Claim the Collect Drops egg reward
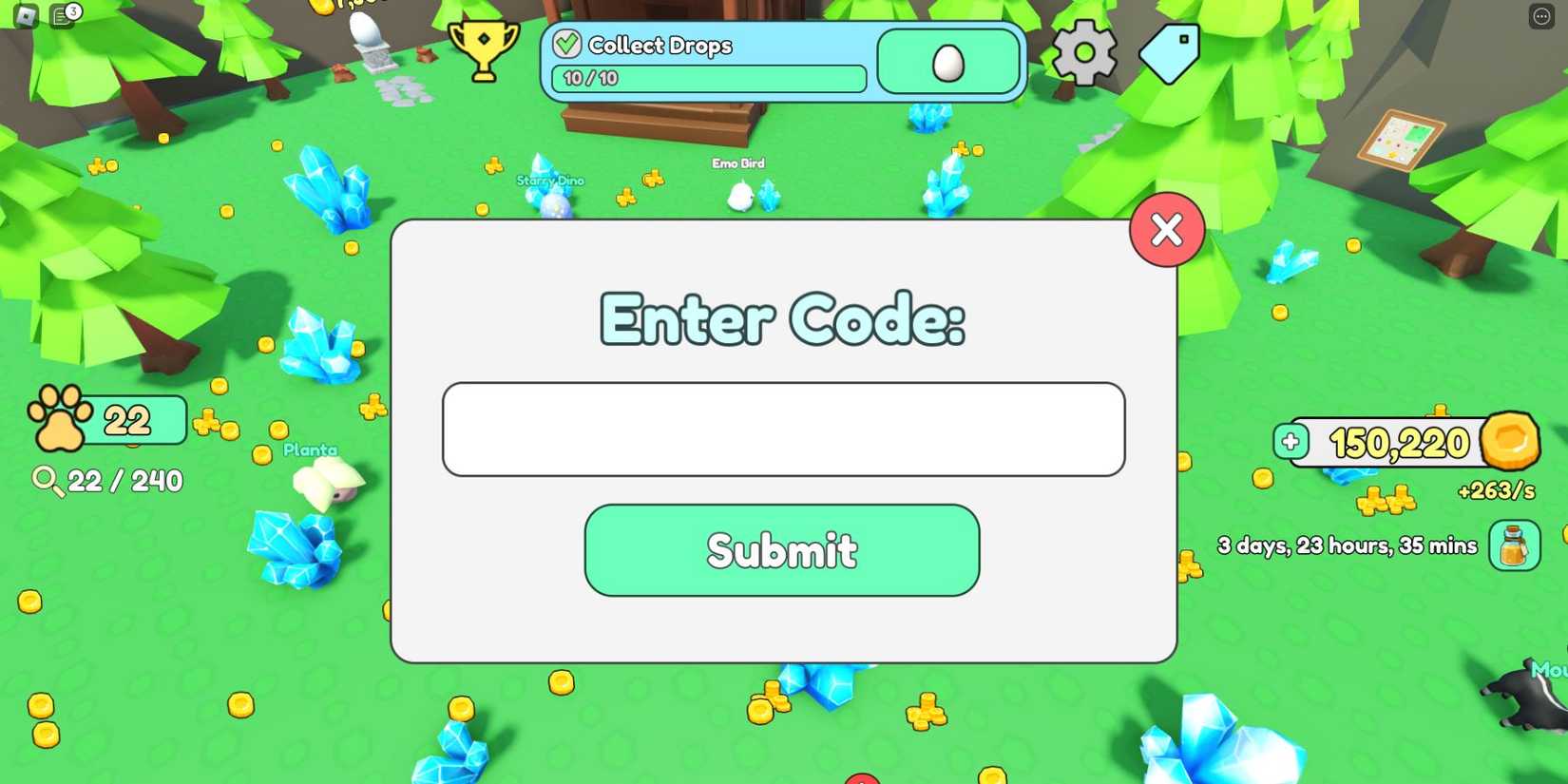Screen dimensions: 1568x784 tap(947, 63)
